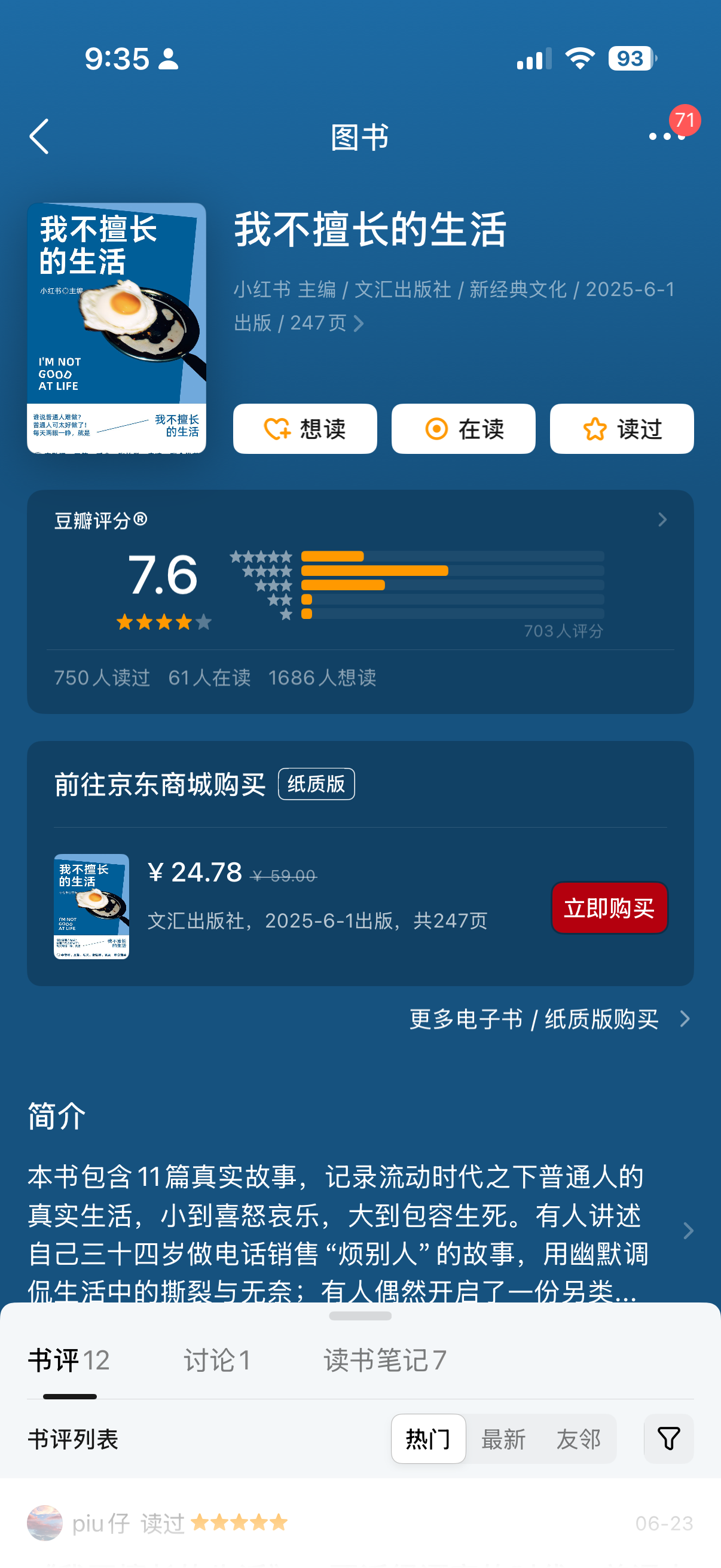This screenshot has width=721, height=1568.
Task: Switch to the 读书笔记 tab
Action: (384, 1360)
